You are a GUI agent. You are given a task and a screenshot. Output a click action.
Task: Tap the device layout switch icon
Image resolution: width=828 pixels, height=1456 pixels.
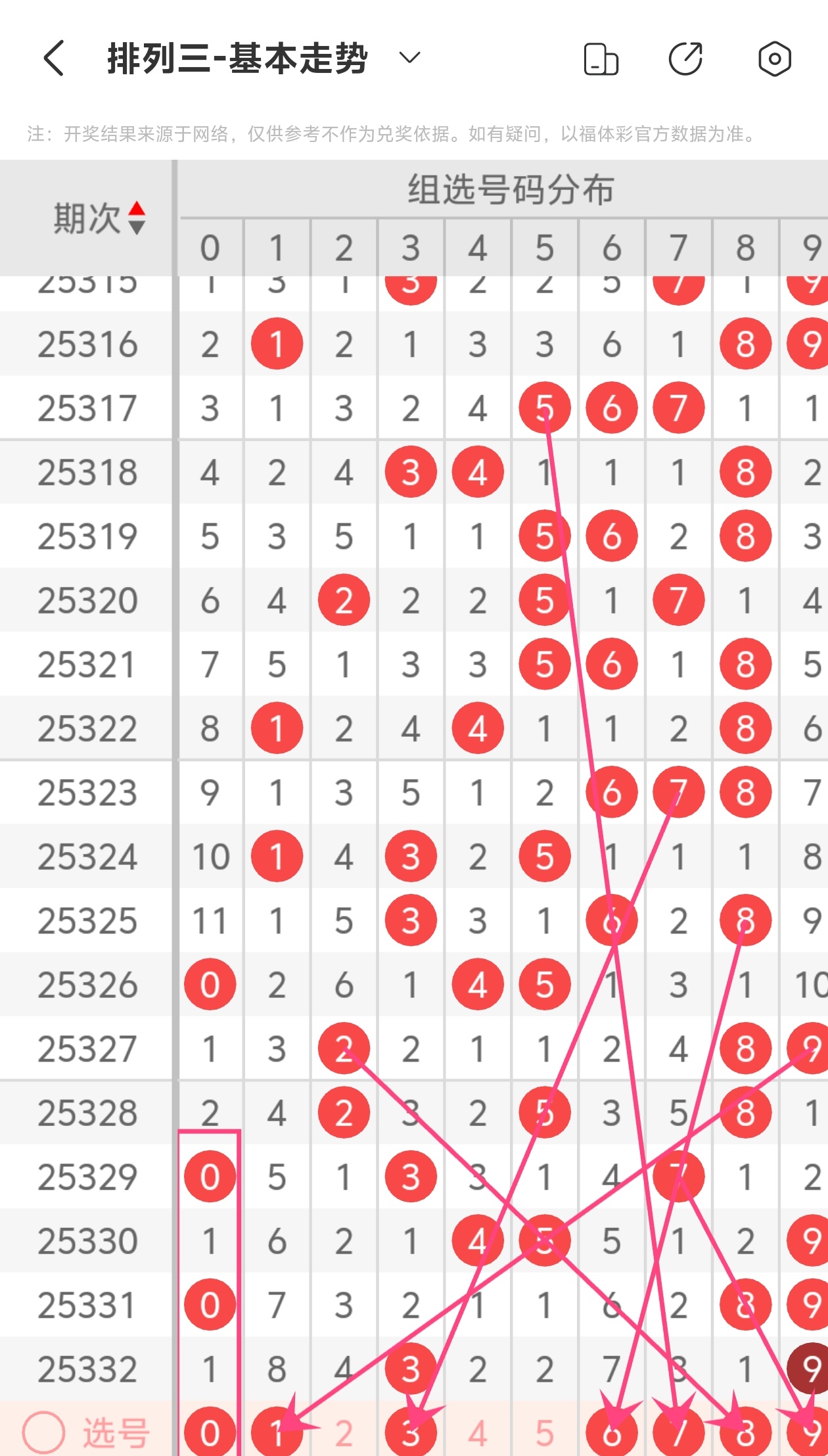(x=601, y=59)
